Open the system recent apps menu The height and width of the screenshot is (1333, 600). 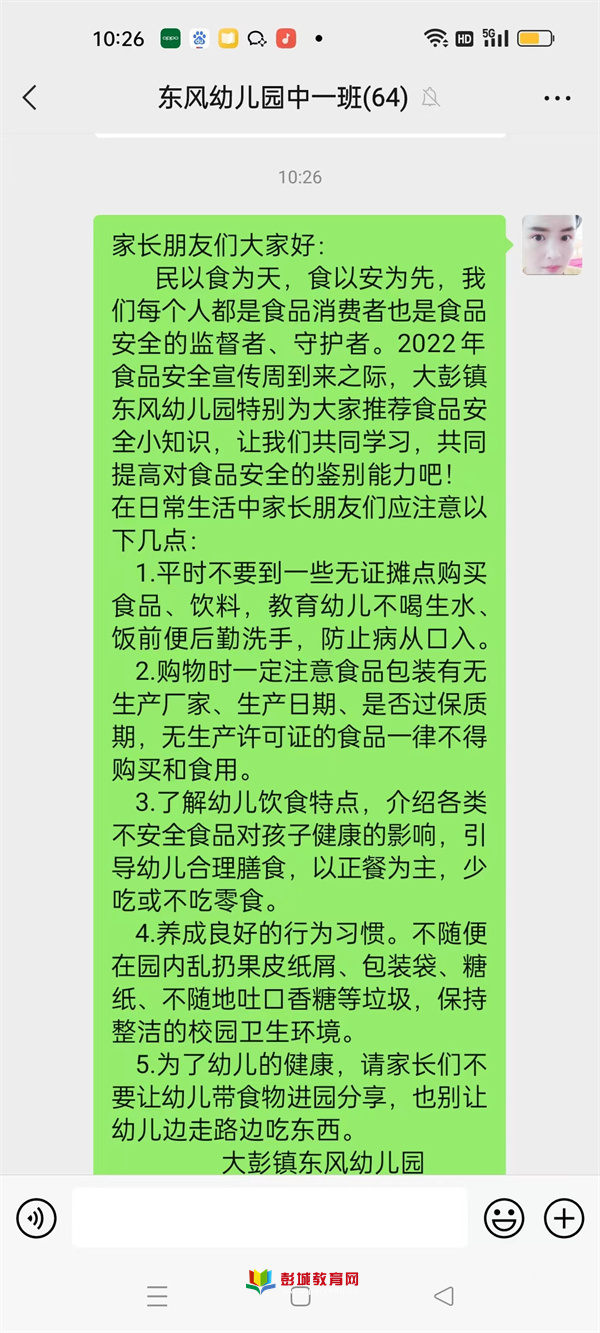[x=157, y=1297]
